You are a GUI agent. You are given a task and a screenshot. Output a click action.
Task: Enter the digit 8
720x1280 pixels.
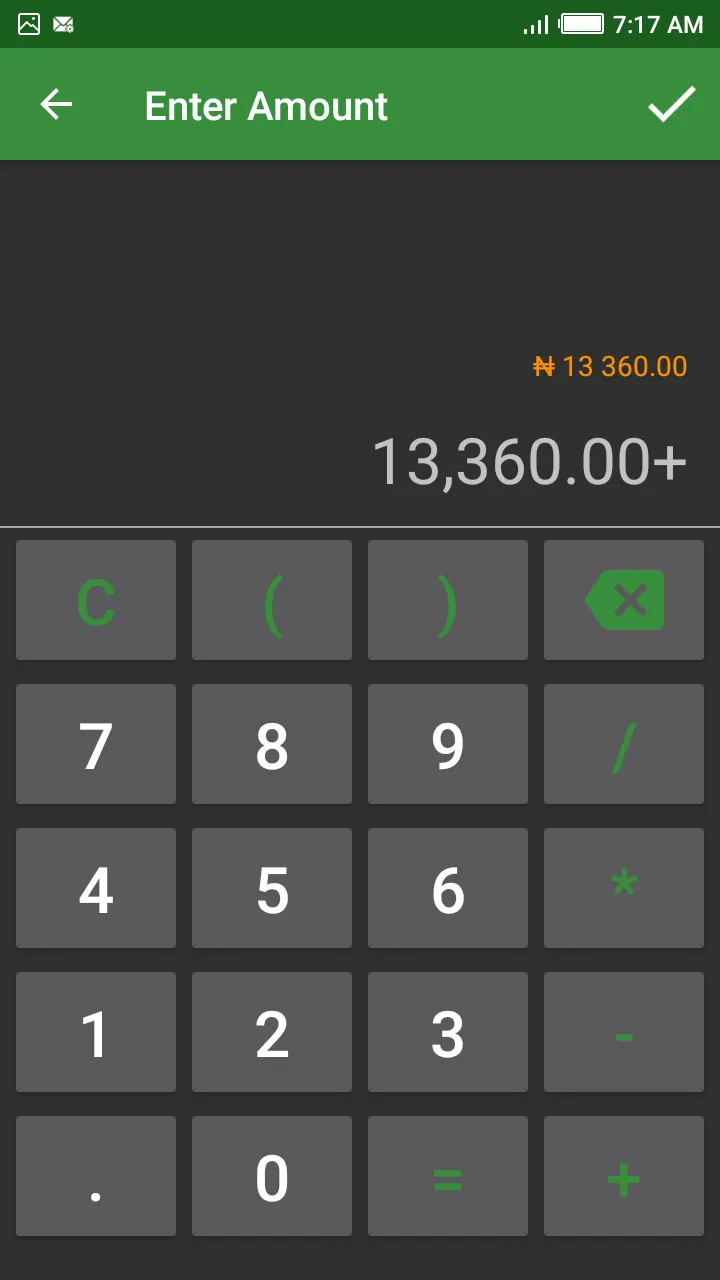tap(272, 744)
